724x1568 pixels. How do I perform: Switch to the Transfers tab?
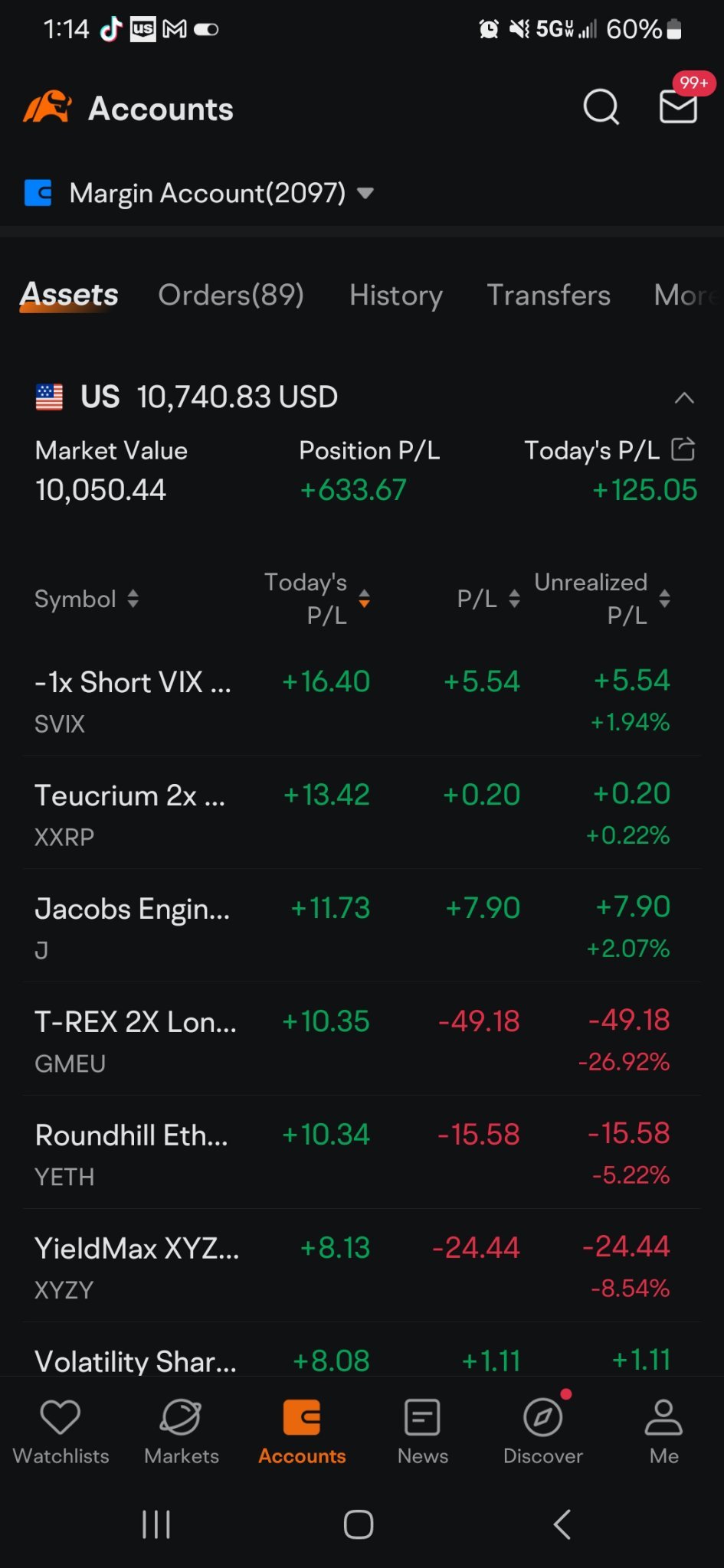tap(549, 295)
